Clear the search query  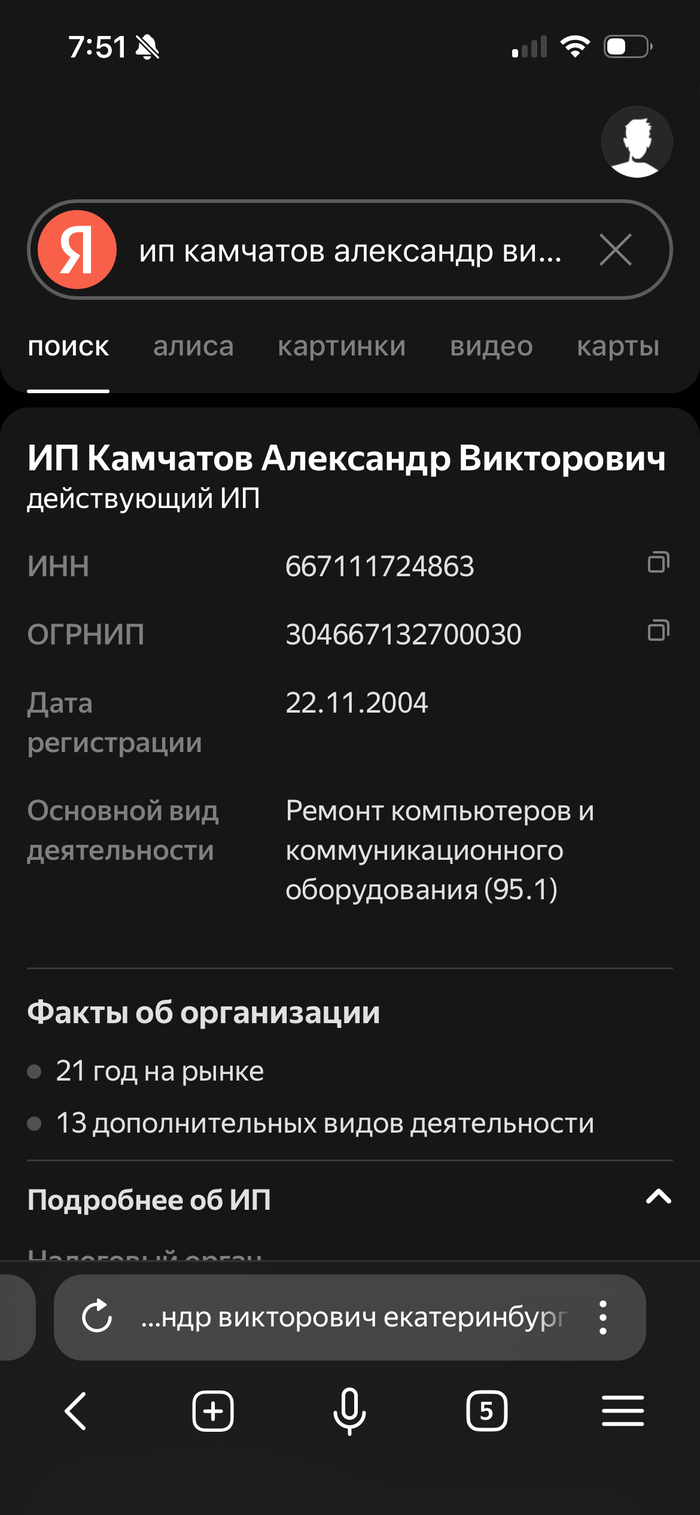[615, 250]
